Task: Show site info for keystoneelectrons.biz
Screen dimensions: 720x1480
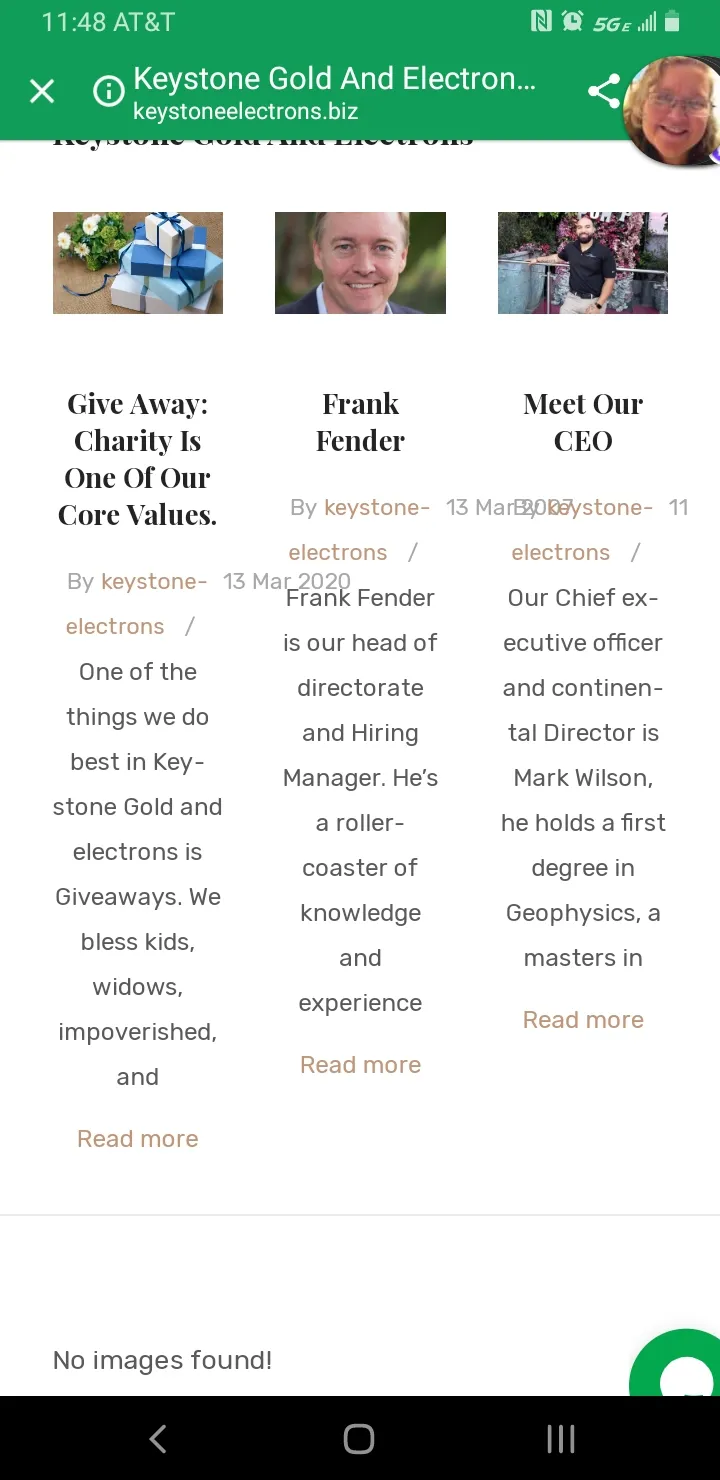Action: point(108,92)
